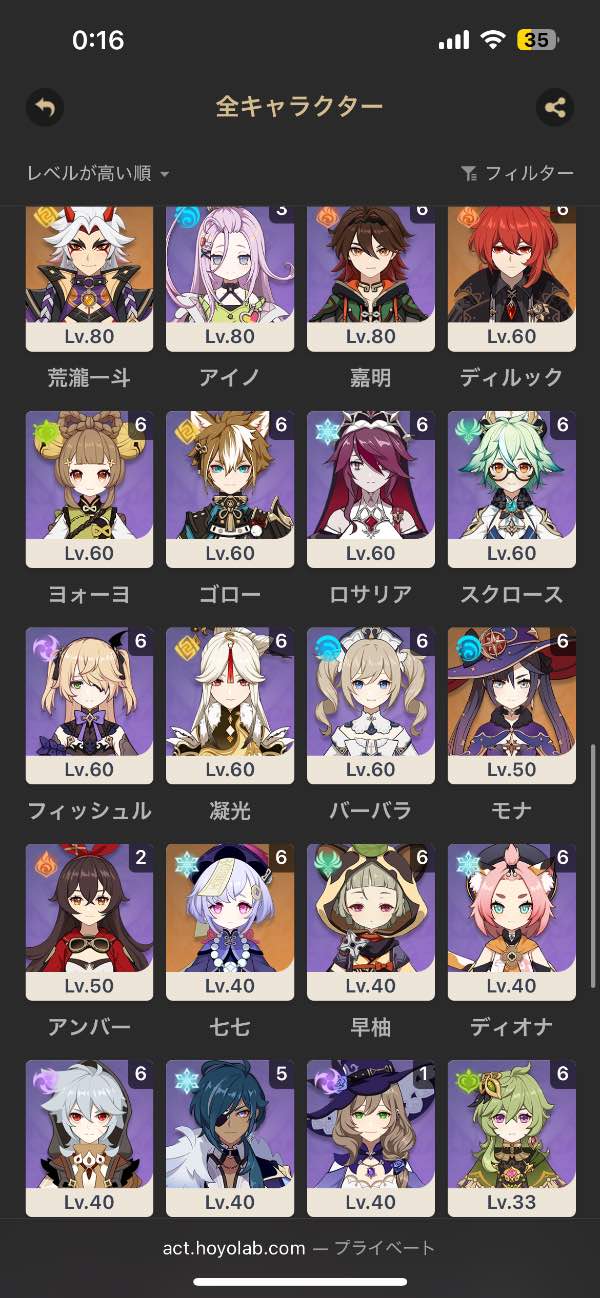View 凝光 character details
This screenshot has width=600, height=1298.
click(230, 706)
